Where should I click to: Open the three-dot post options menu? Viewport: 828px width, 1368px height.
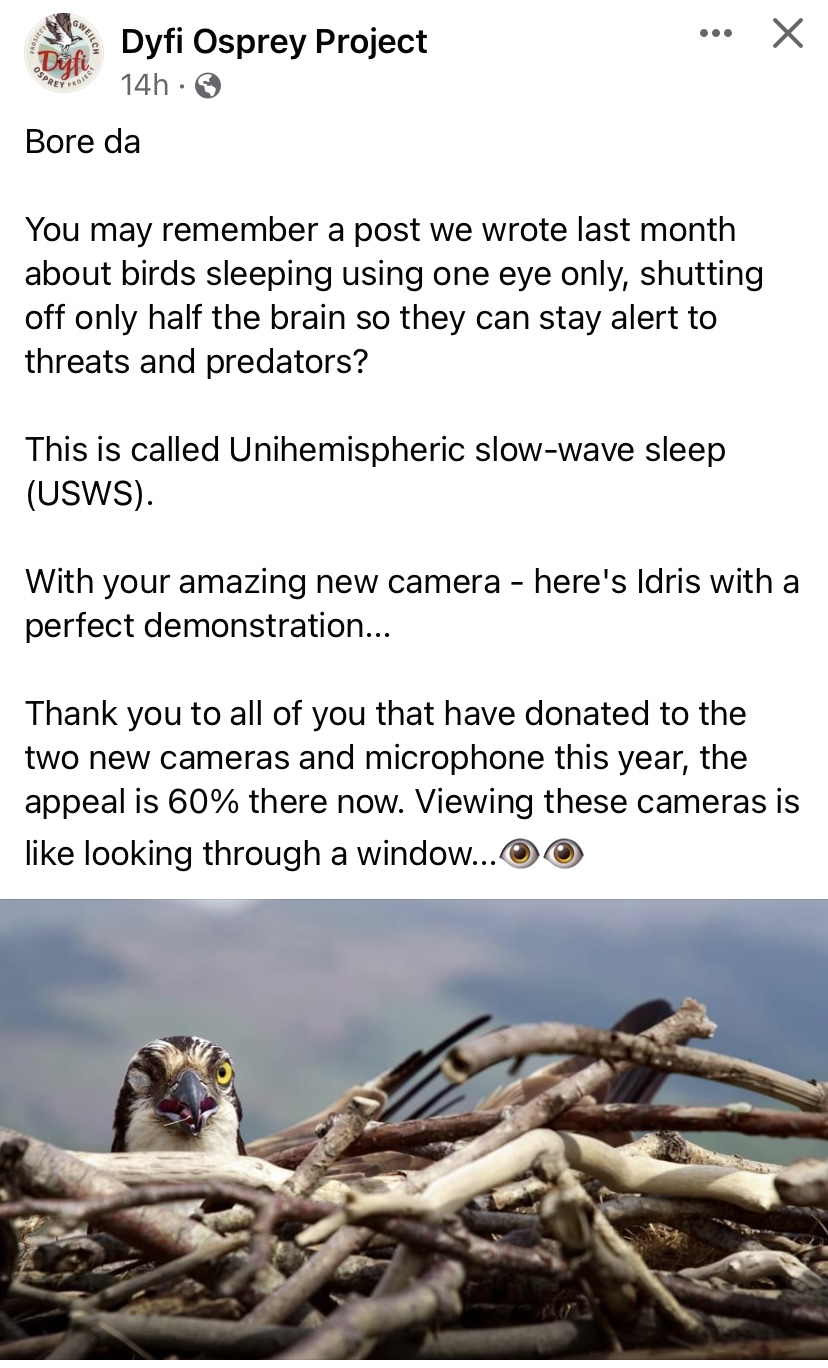715,34
